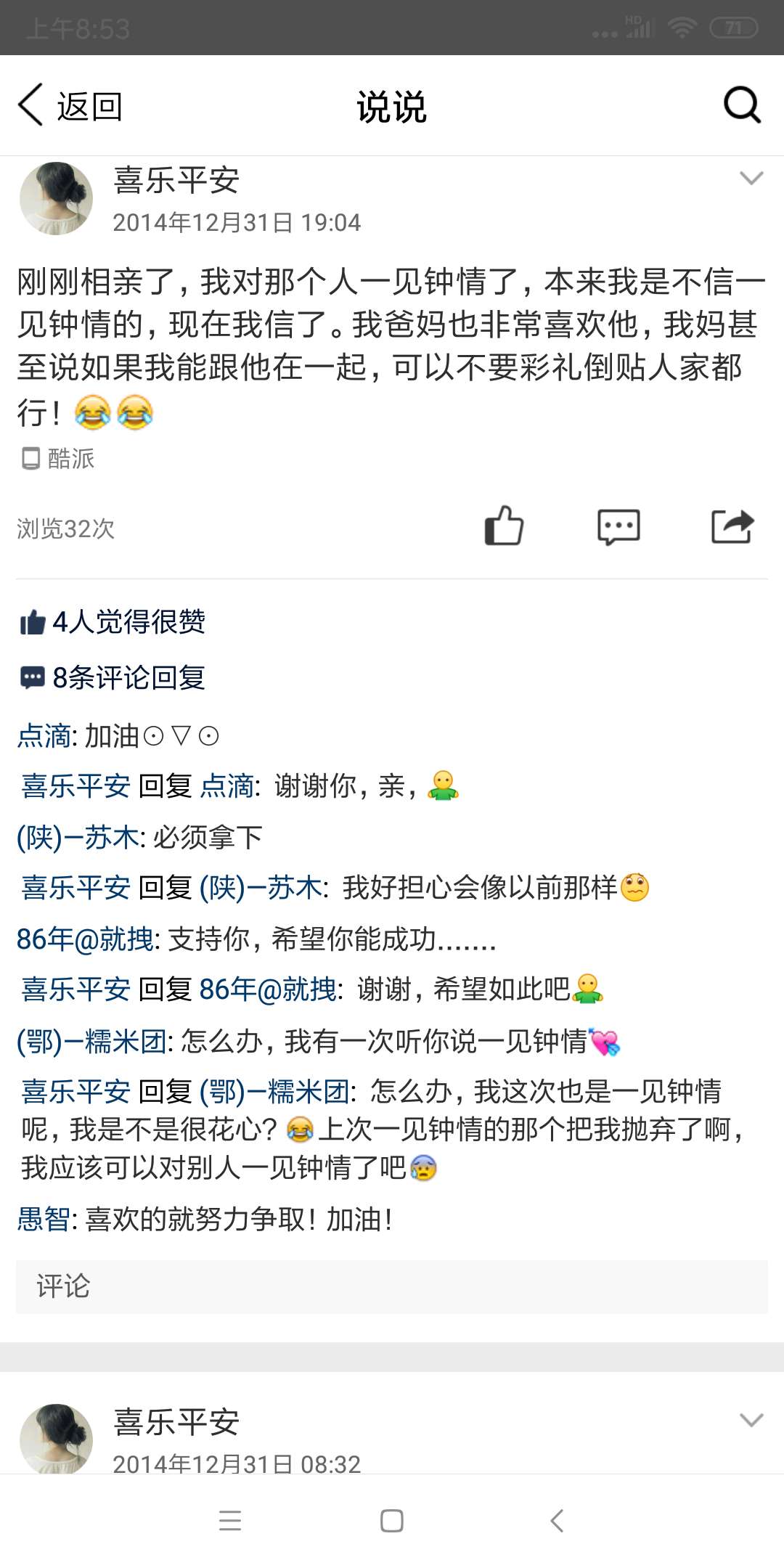Open search with the magnifier icon
This screenshot has width=784, height=1568.
[x=741, y=106]
